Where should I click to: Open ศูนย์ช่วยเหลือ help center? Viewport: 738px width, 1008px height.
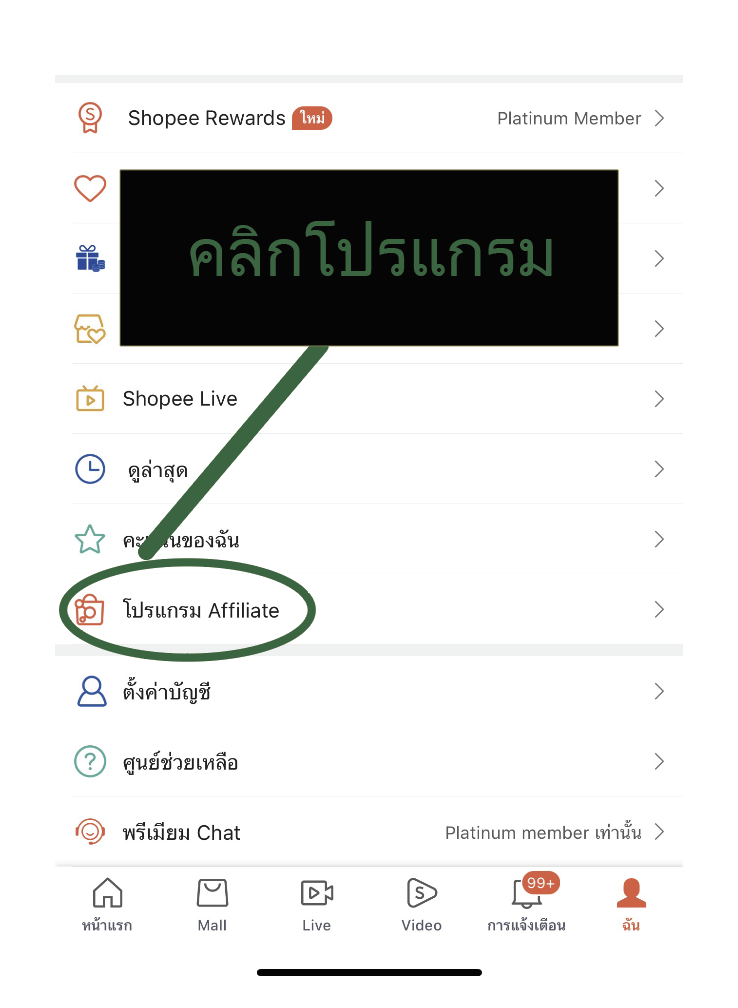pos(368,763)
